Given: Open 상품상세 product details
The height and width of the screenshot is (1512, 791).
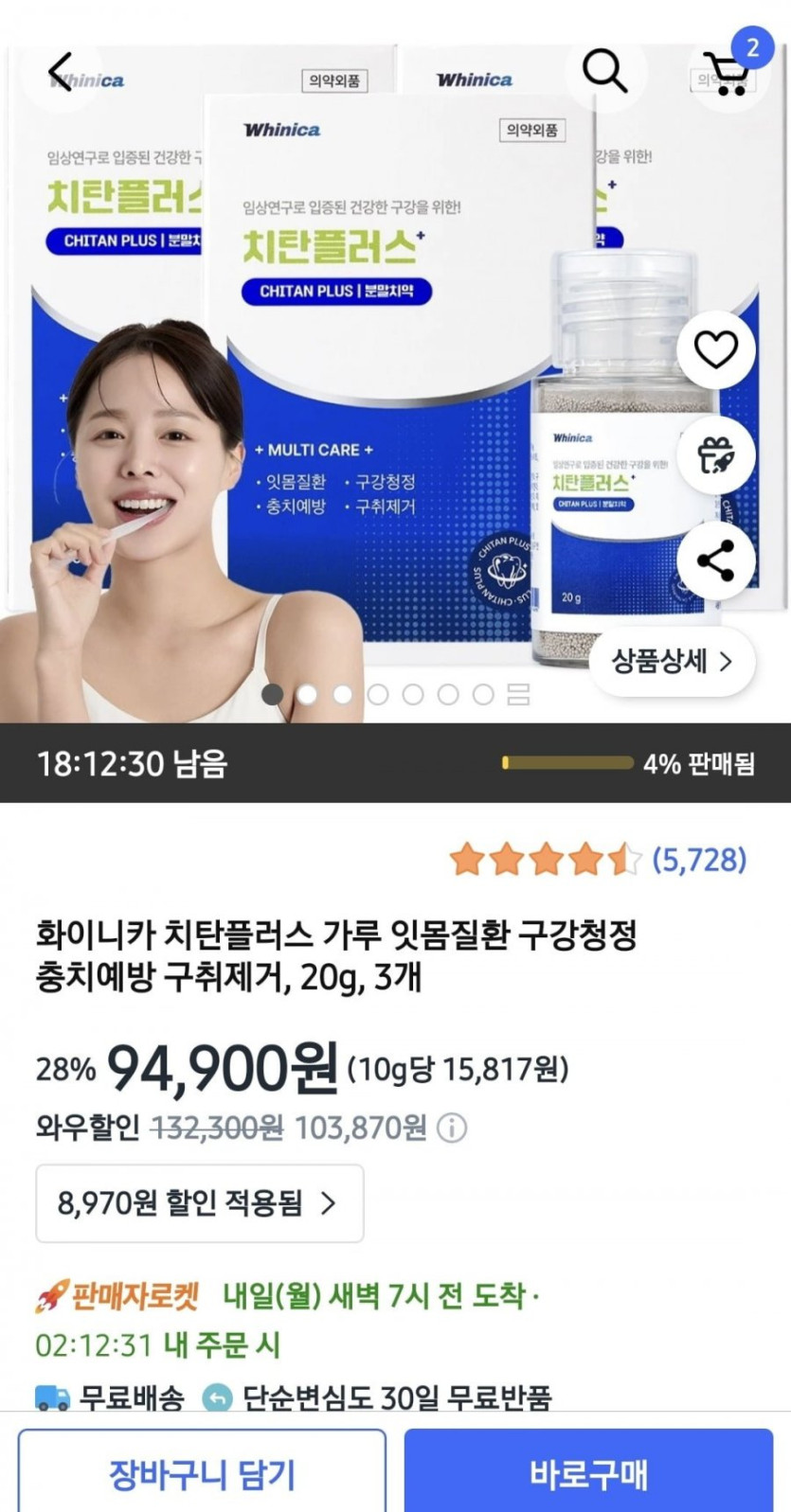Looking at the screenshot, I should (673, 661).
